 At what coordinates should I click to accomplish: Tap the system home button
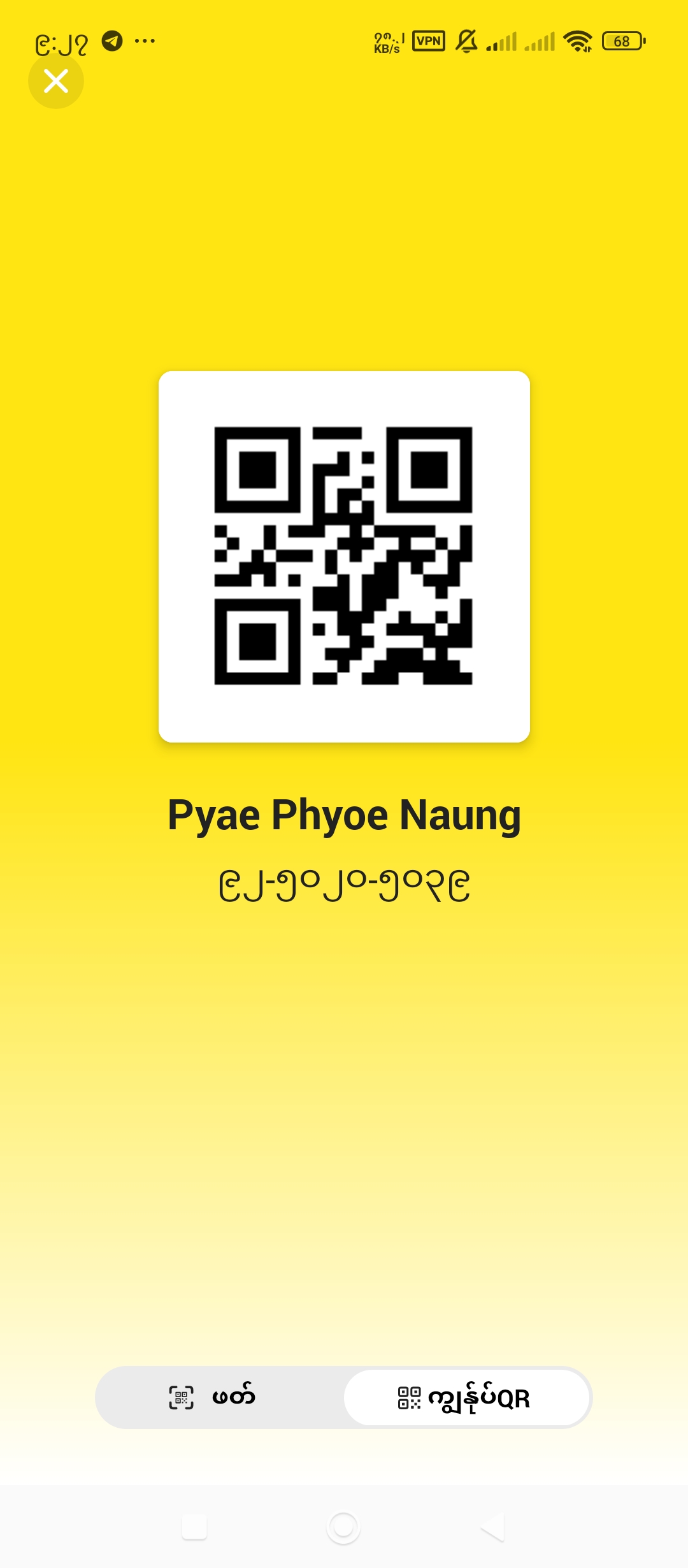click(343, 1527)
